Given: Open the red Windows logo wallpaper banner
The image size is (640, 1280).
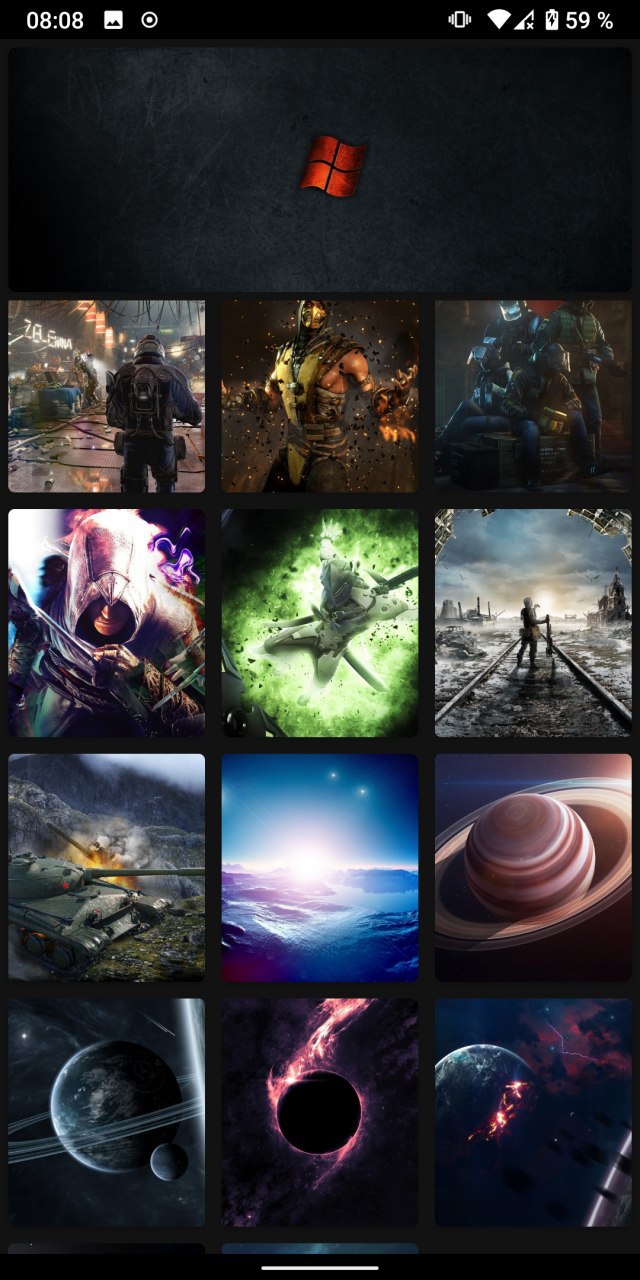Looking at the screenshot, I should coord(320,169).
